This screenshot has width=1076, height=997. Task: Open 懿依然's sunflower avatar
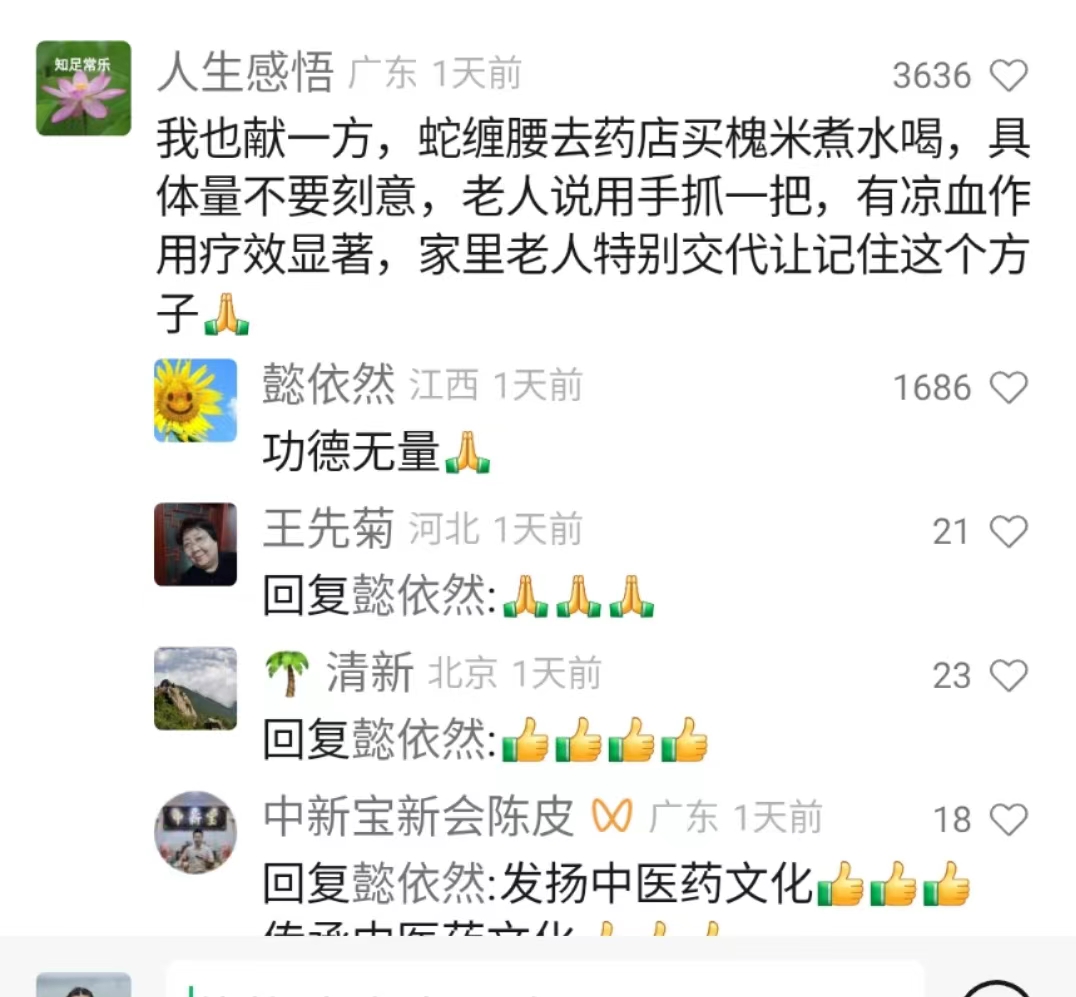pyautogui.click(x=195, y=400)
